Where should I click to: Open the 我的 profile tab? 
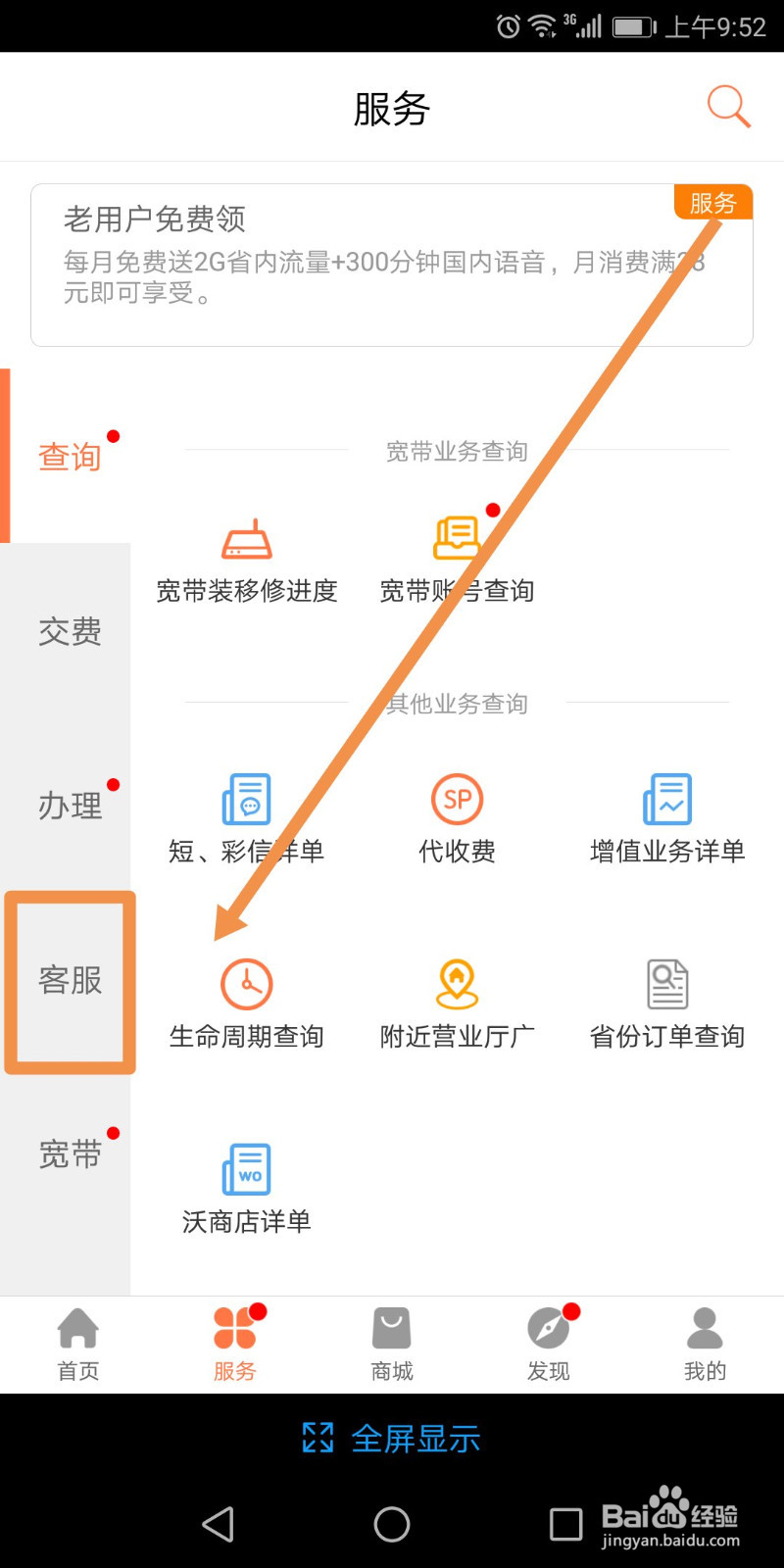point(705,1343)
